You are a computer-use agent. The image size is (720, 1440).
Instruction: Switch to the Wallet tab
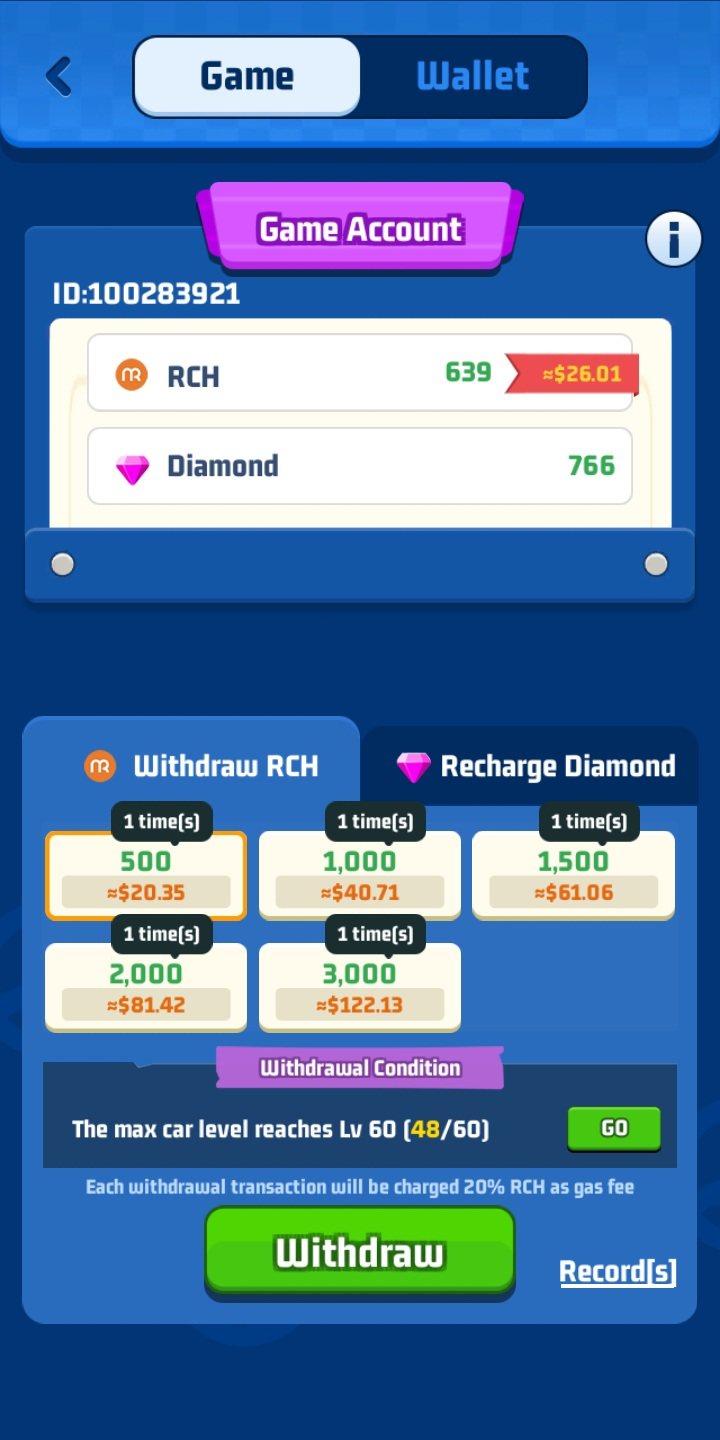click(x=472, y=77)
